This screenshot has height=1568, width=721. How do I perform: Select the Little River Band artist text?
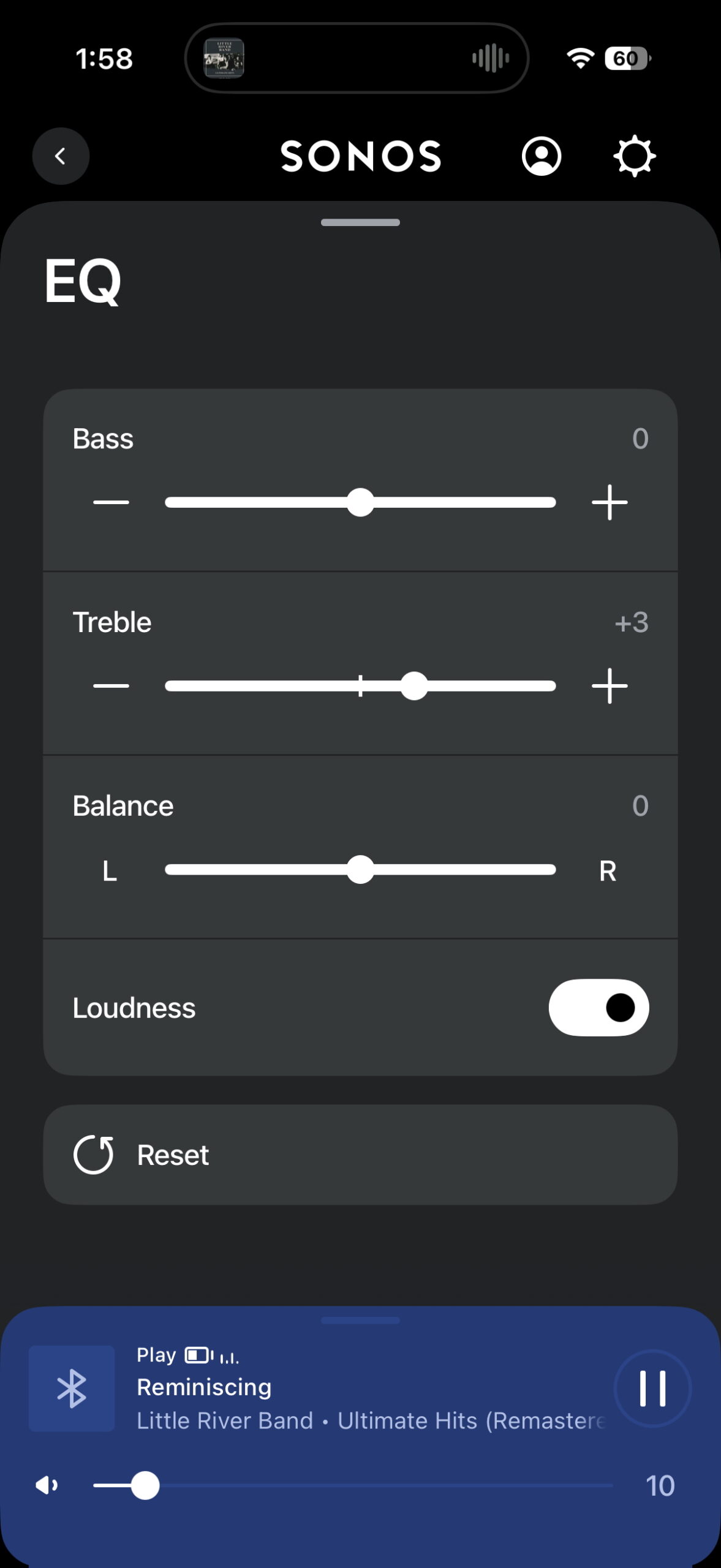pos(224,1421)
